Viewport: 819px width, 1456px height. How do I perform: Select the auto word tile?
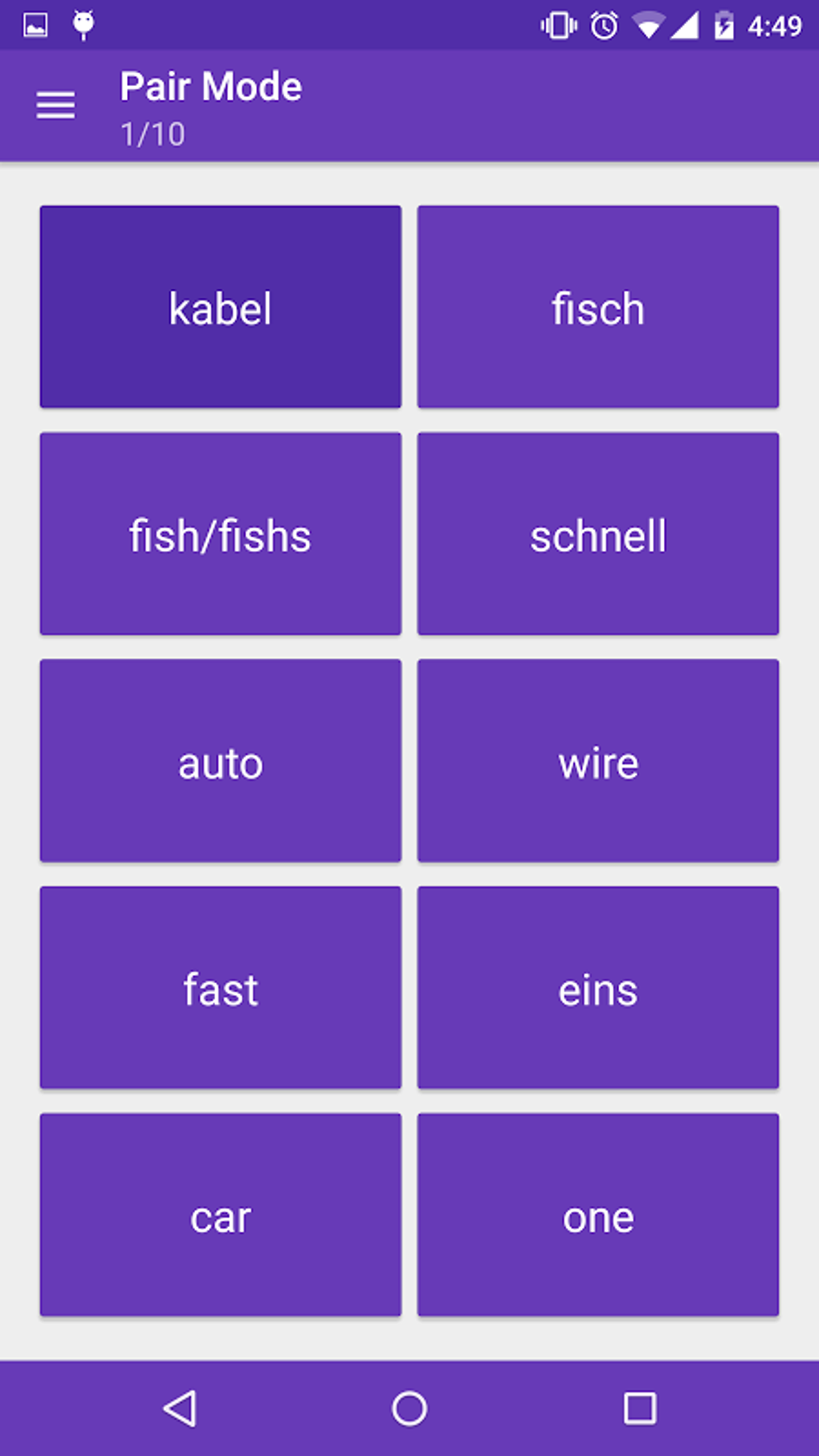(x=220, y=761)
